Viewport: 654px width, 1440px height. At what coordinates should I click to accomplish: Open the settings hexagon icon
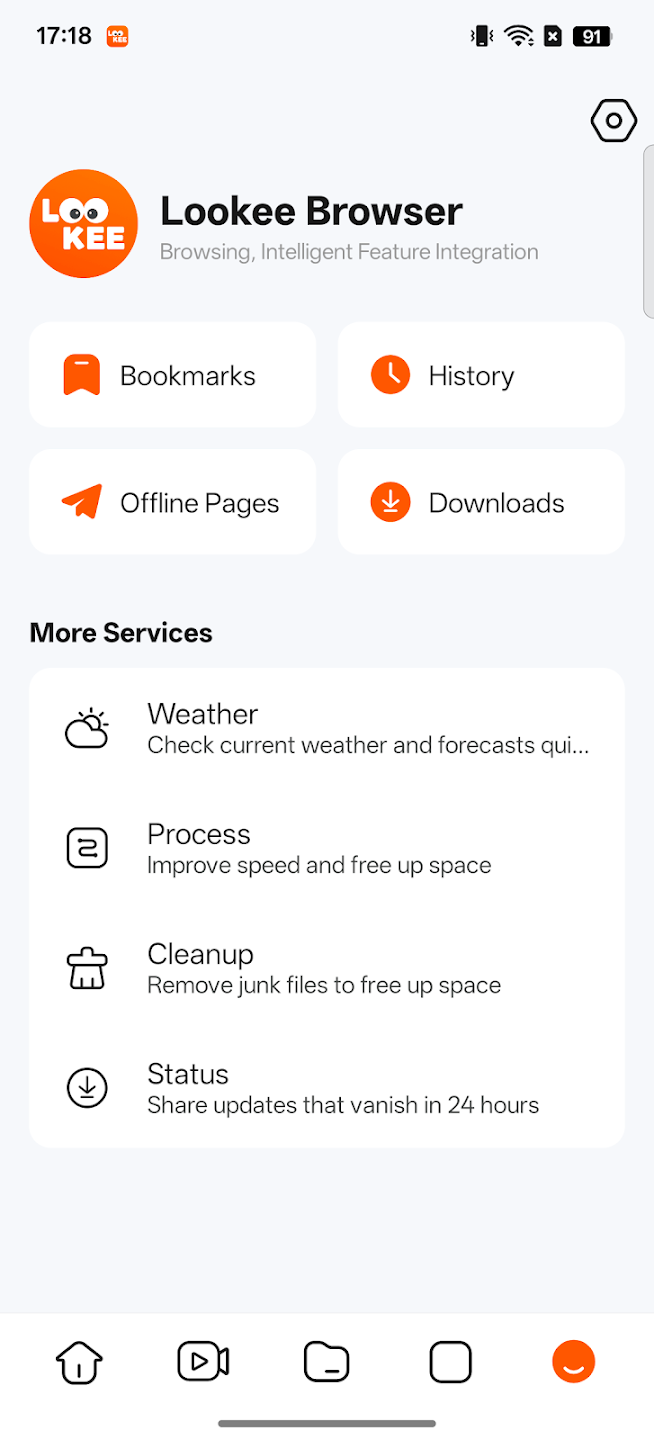pyautogui.click(x=613, y=121)
